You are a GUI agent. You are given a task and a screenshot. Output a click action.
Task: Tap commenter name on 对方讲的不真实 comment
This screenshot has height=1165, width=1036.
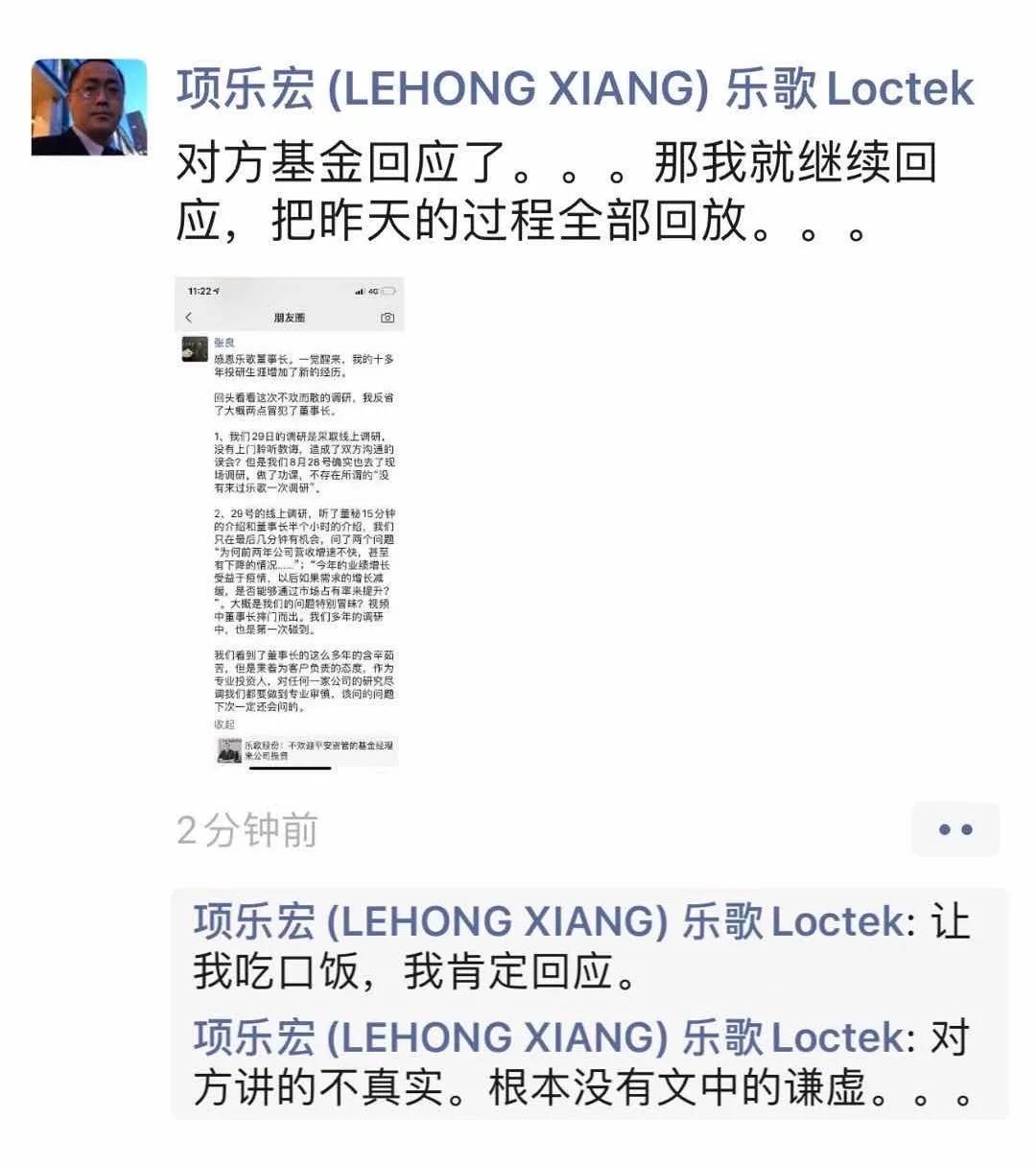(x=547, y=1037)
